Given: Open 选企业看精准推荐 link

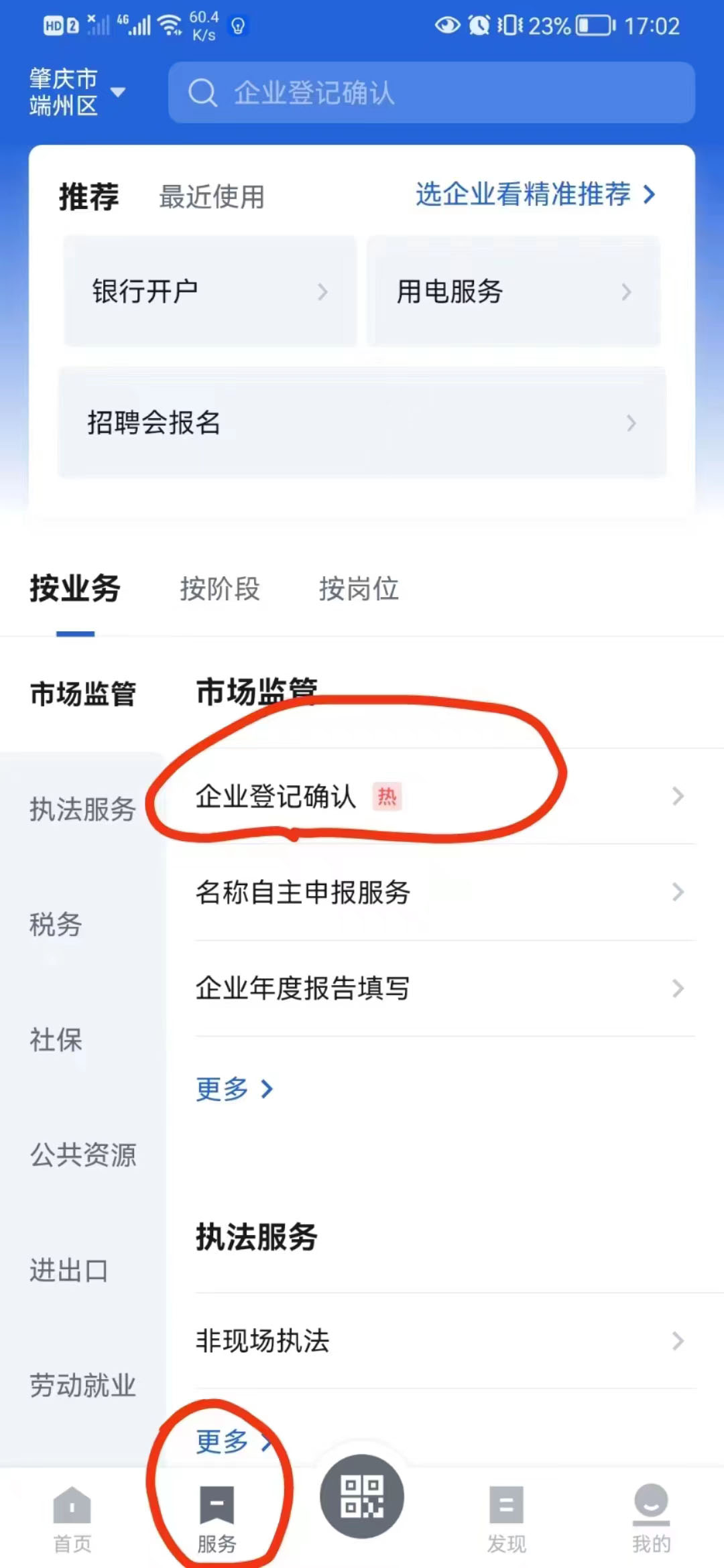Looking at the screenshot, I should tap(535, 194).
